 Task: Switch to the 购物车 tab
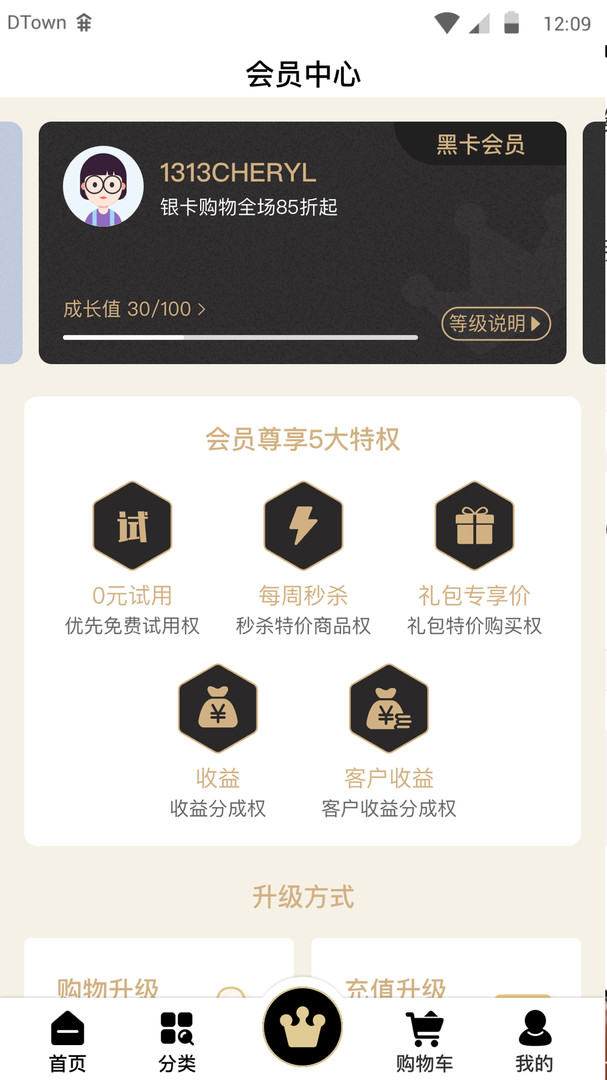[x=425, y=1042]
